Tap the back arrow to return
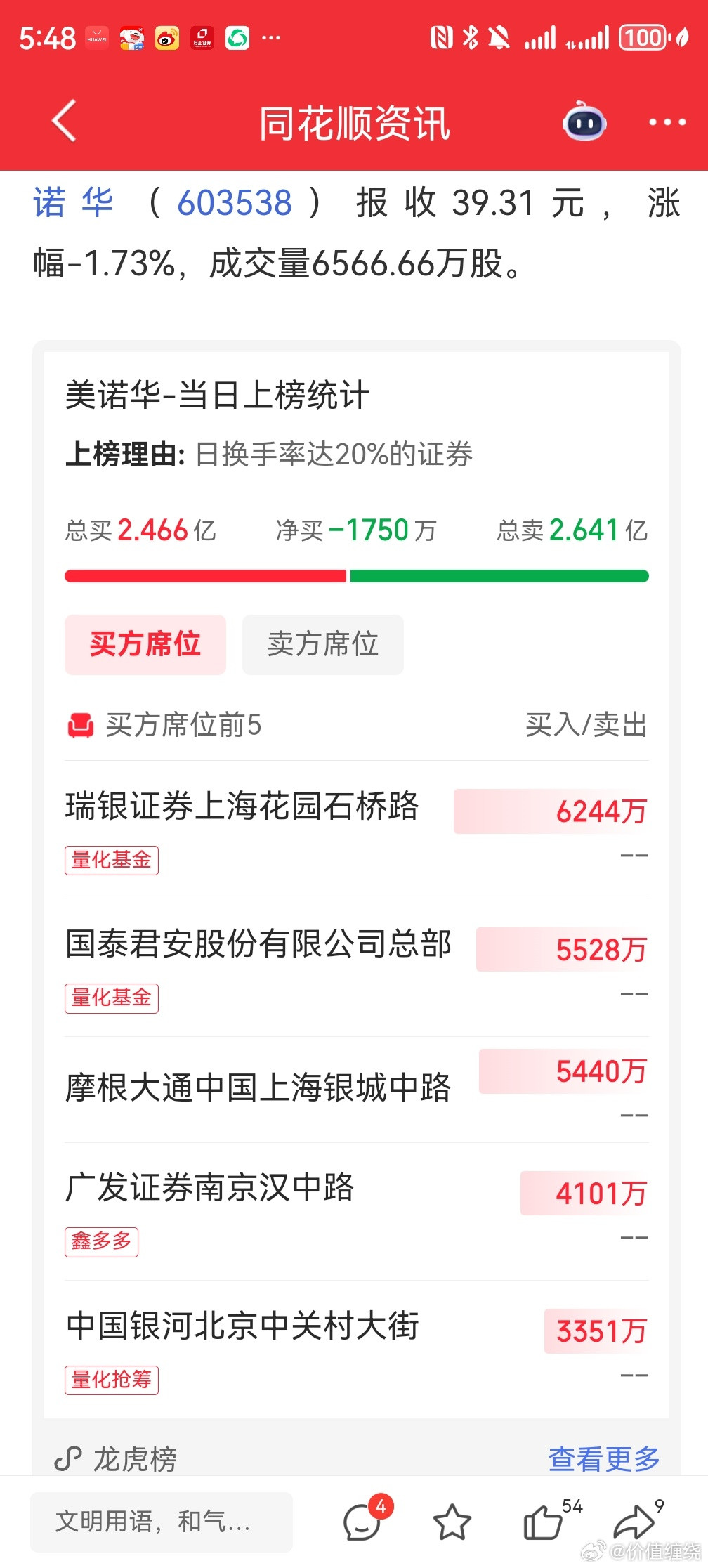708x1568 pixels. click(x=64, y=121)
